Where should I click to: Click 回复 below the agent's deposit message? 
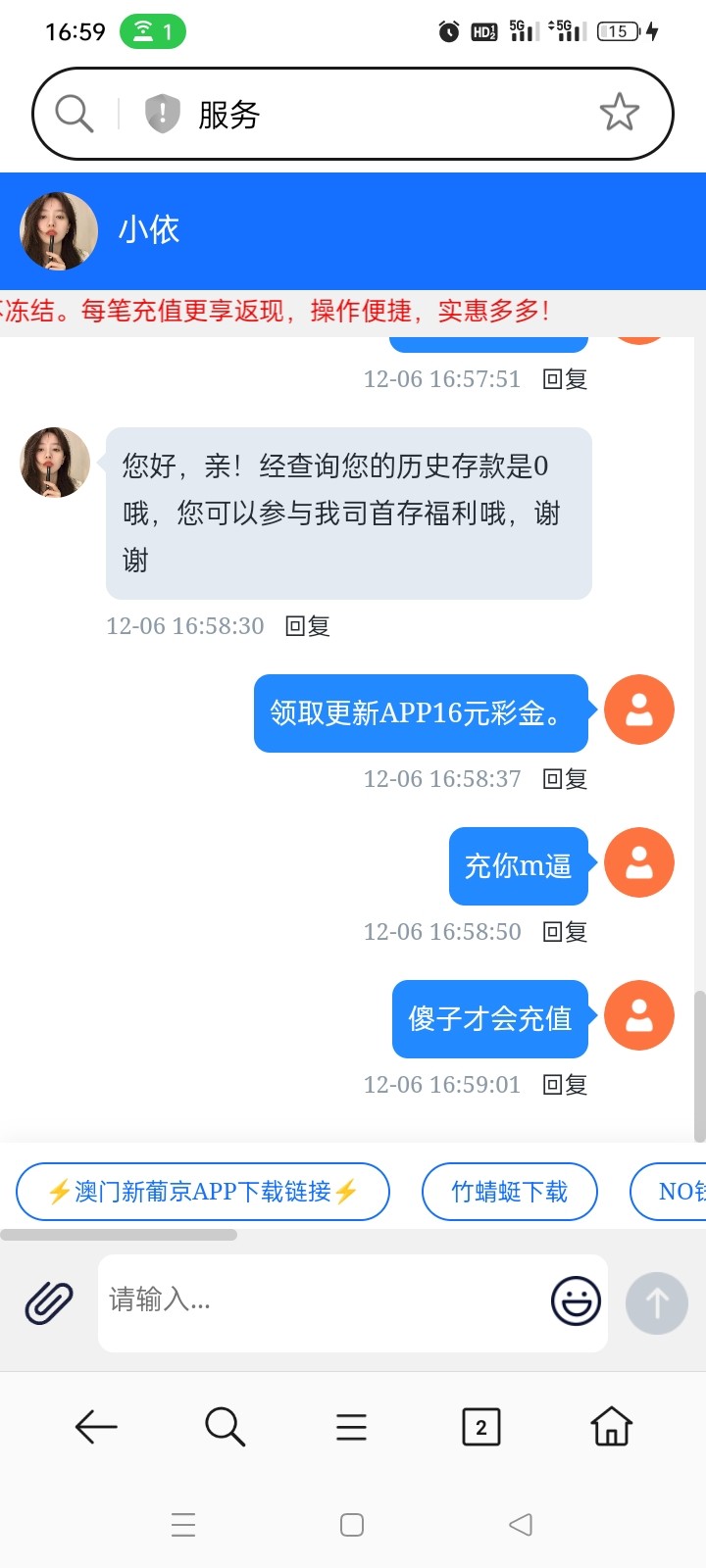[x=310, y=625]
